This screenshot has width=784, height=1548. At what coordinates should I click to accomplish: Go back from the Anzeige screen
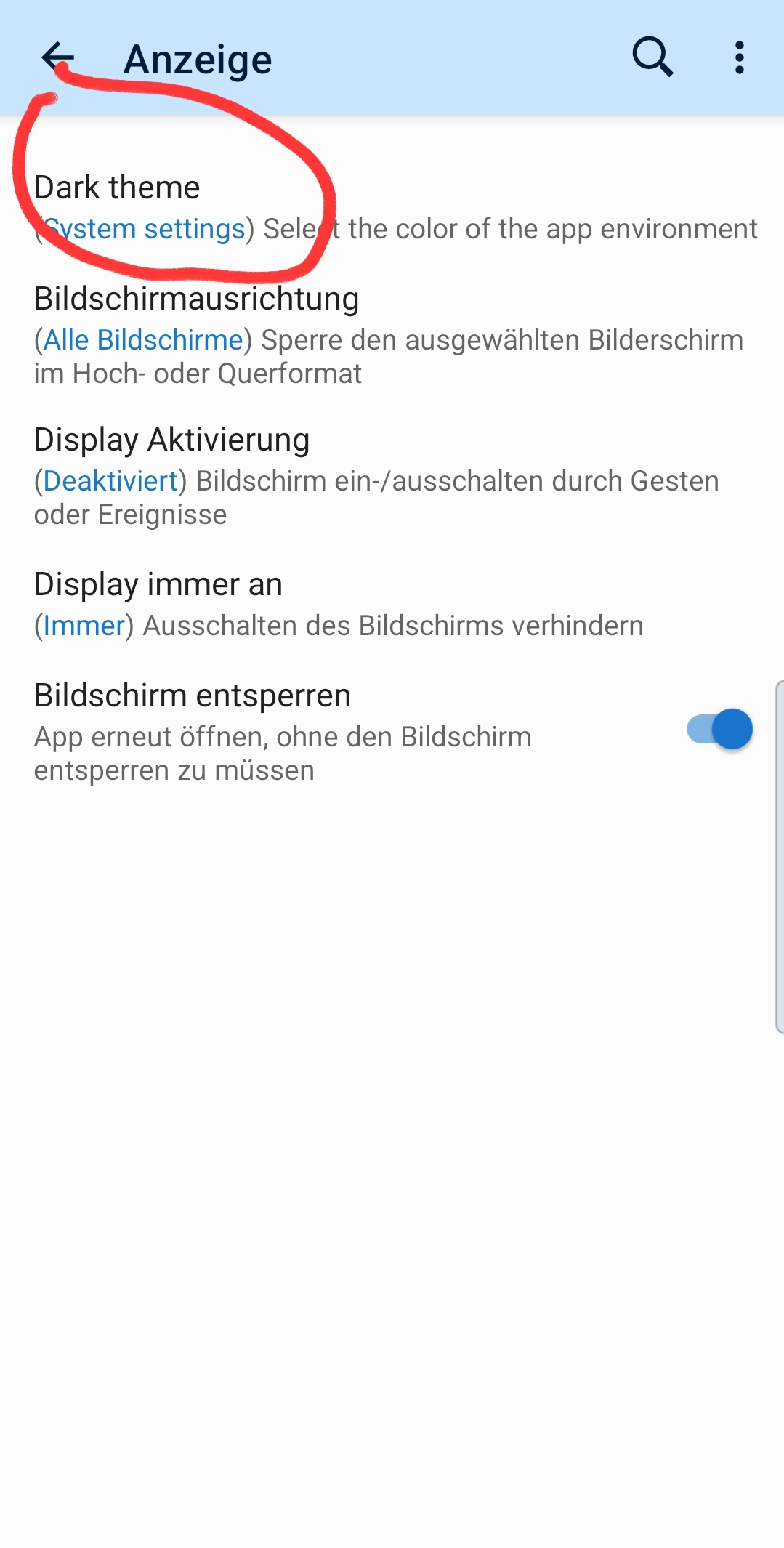point(58,57)
